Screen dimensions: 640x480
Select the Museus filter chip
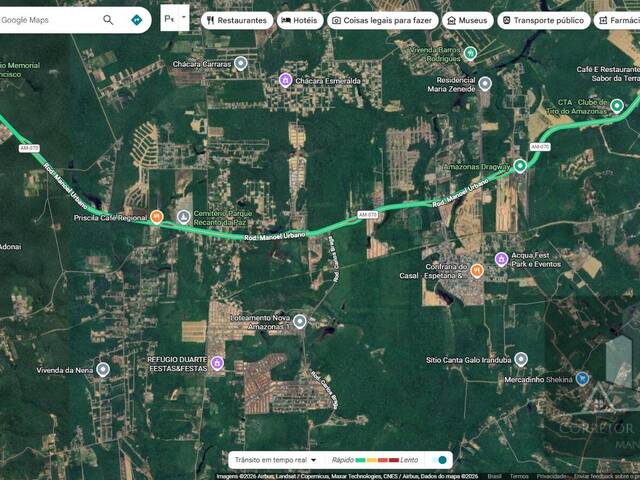[x=467, y=20]
